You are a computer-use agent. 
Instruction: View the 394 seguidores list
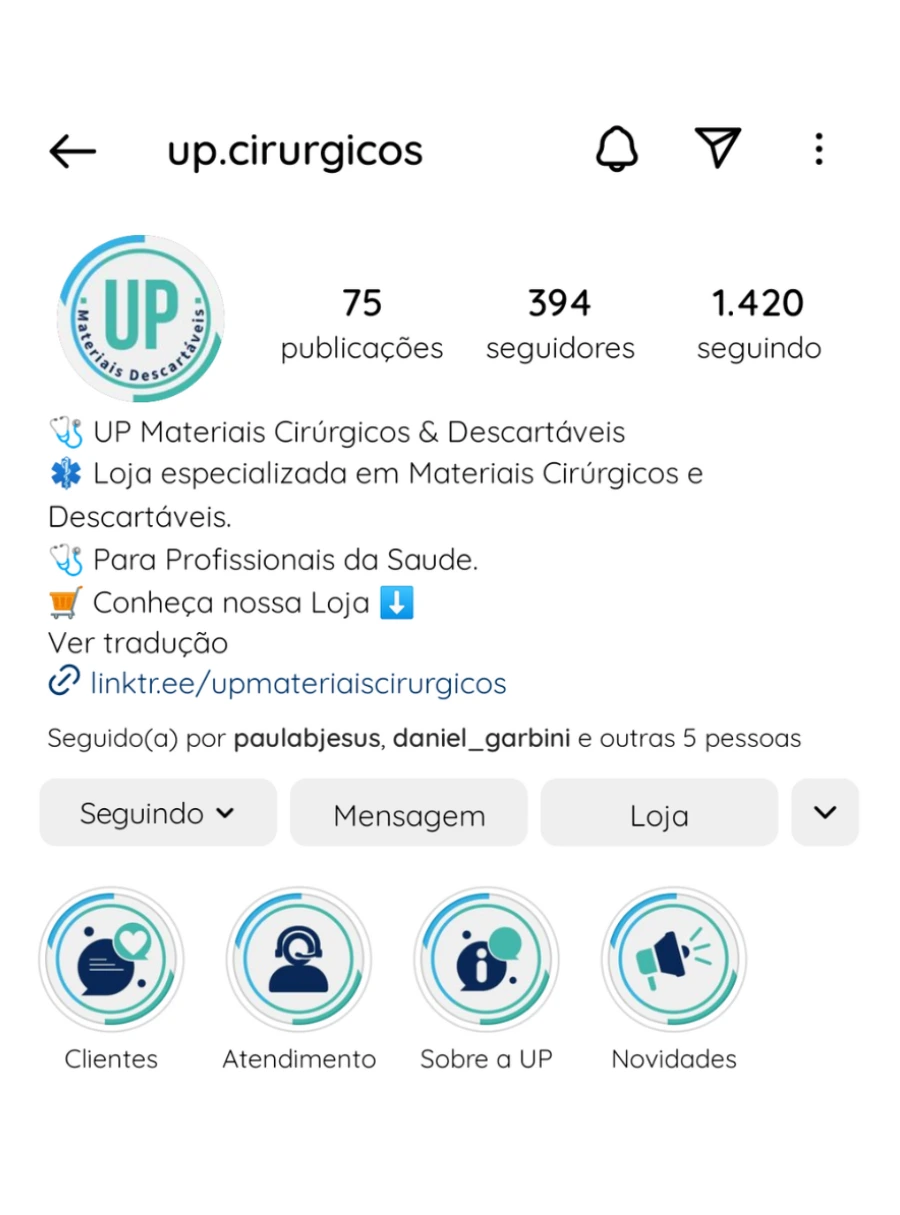click(x=560, y=324)
